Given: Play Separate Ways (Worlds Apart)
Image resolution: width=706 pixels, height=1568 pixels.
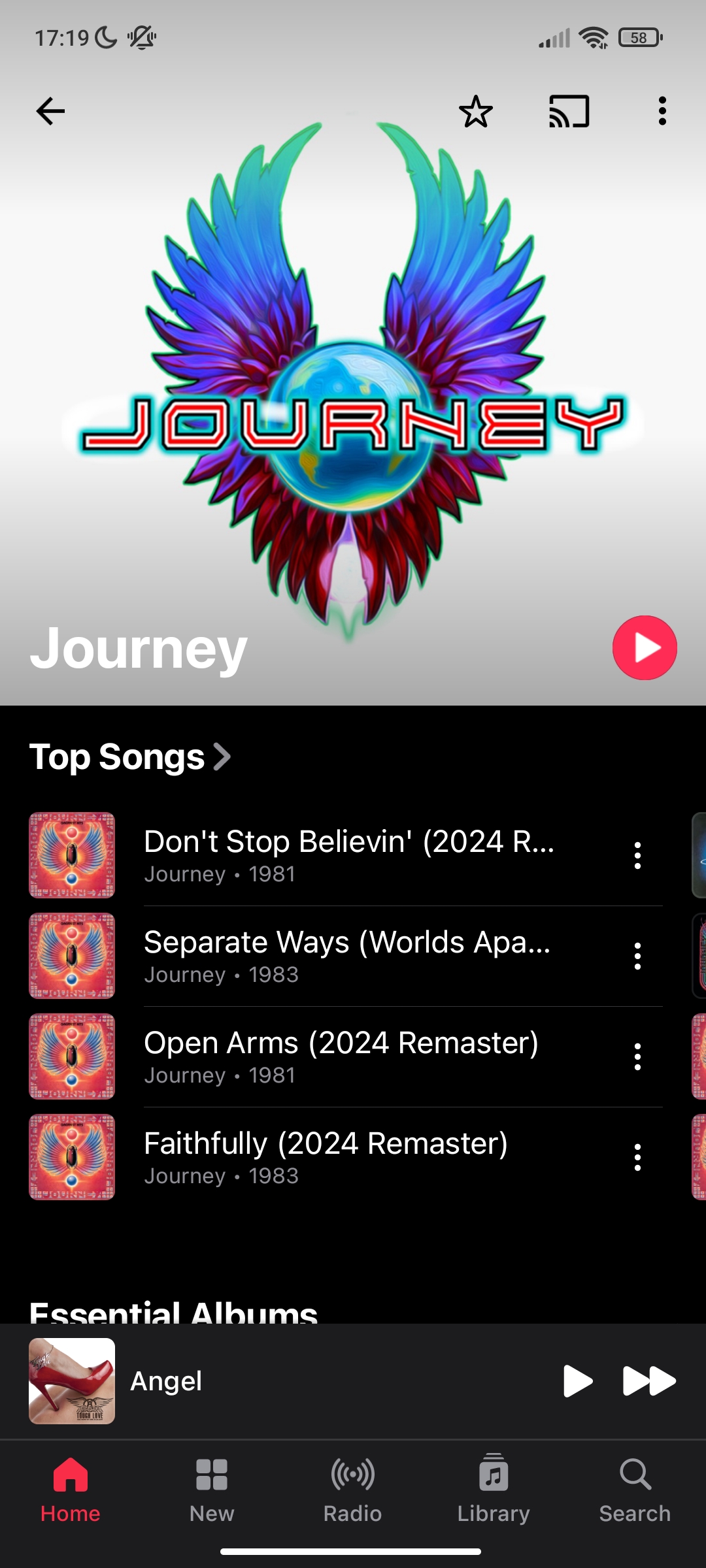Looking at the screenshot, I should (x=349, y=956).
